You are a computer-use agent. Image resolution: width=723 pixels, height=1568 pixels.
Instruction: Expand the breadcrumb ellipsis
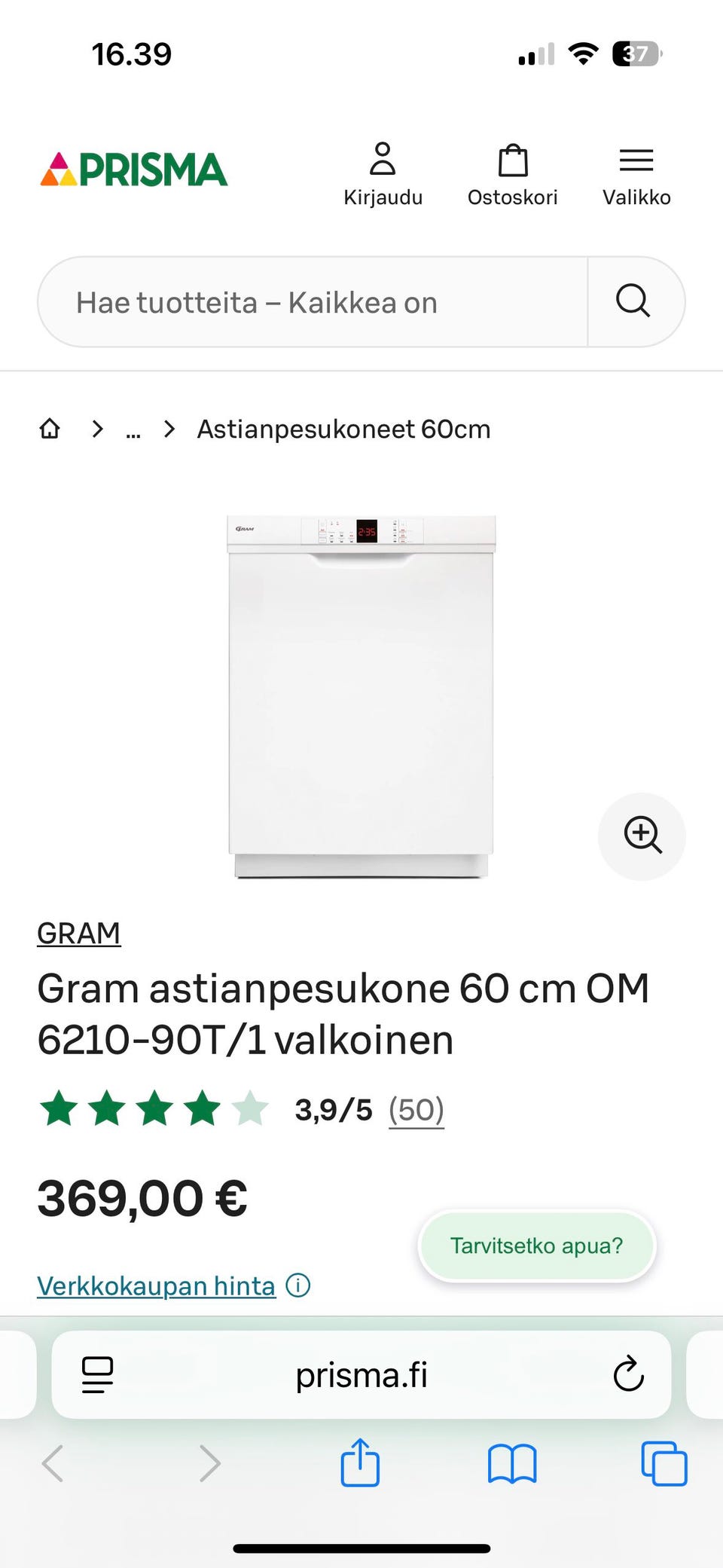coord(133,430)
